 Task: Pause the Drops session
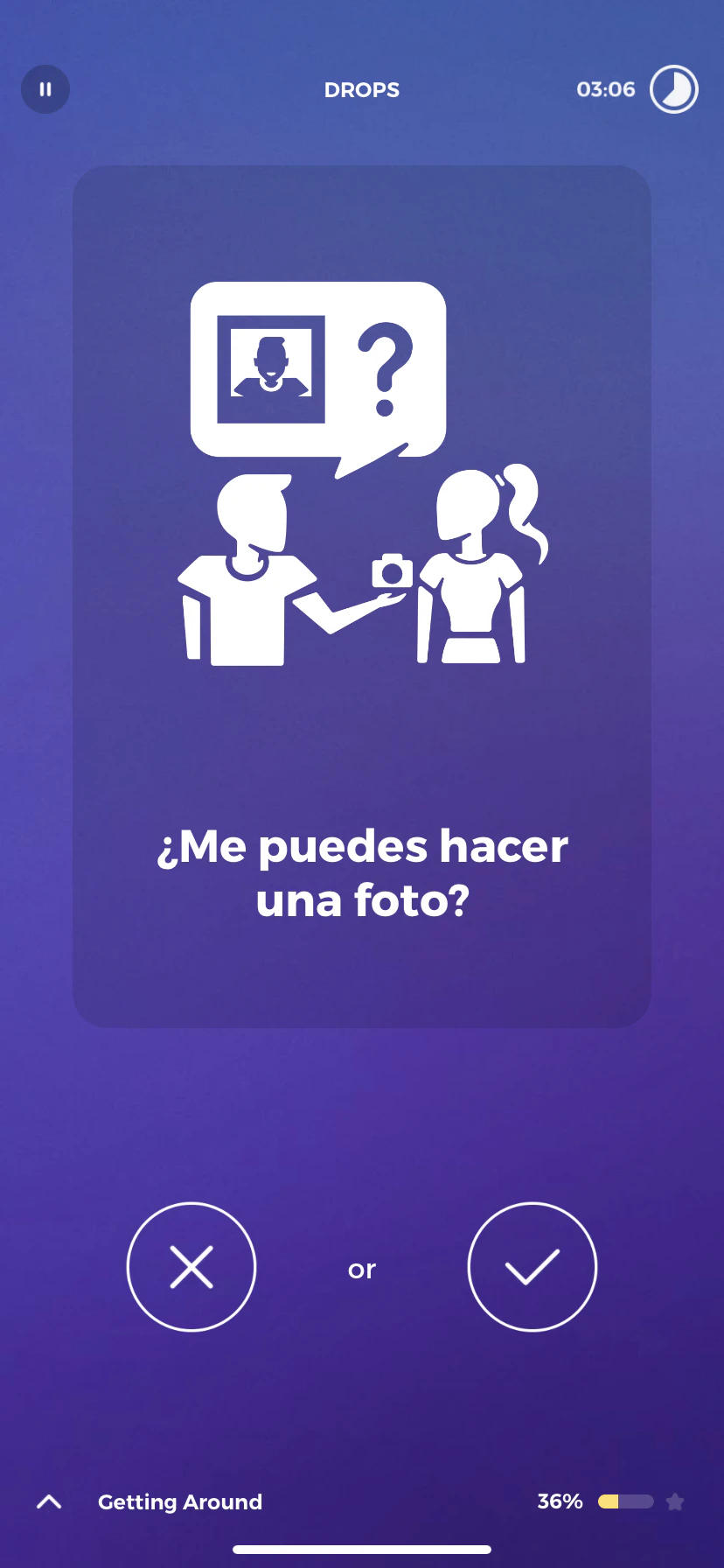[x=45, y=89]
